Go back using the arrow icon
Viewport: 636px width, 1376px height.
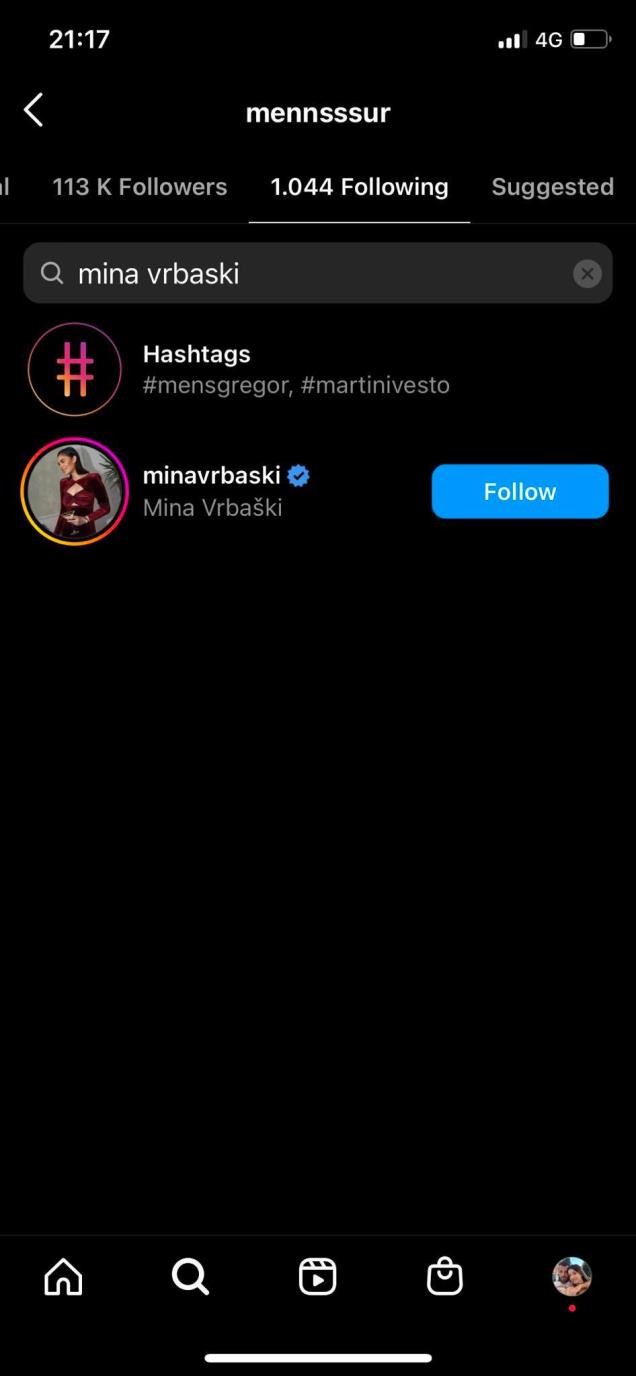pyautogui.click(x=33, y=110)
